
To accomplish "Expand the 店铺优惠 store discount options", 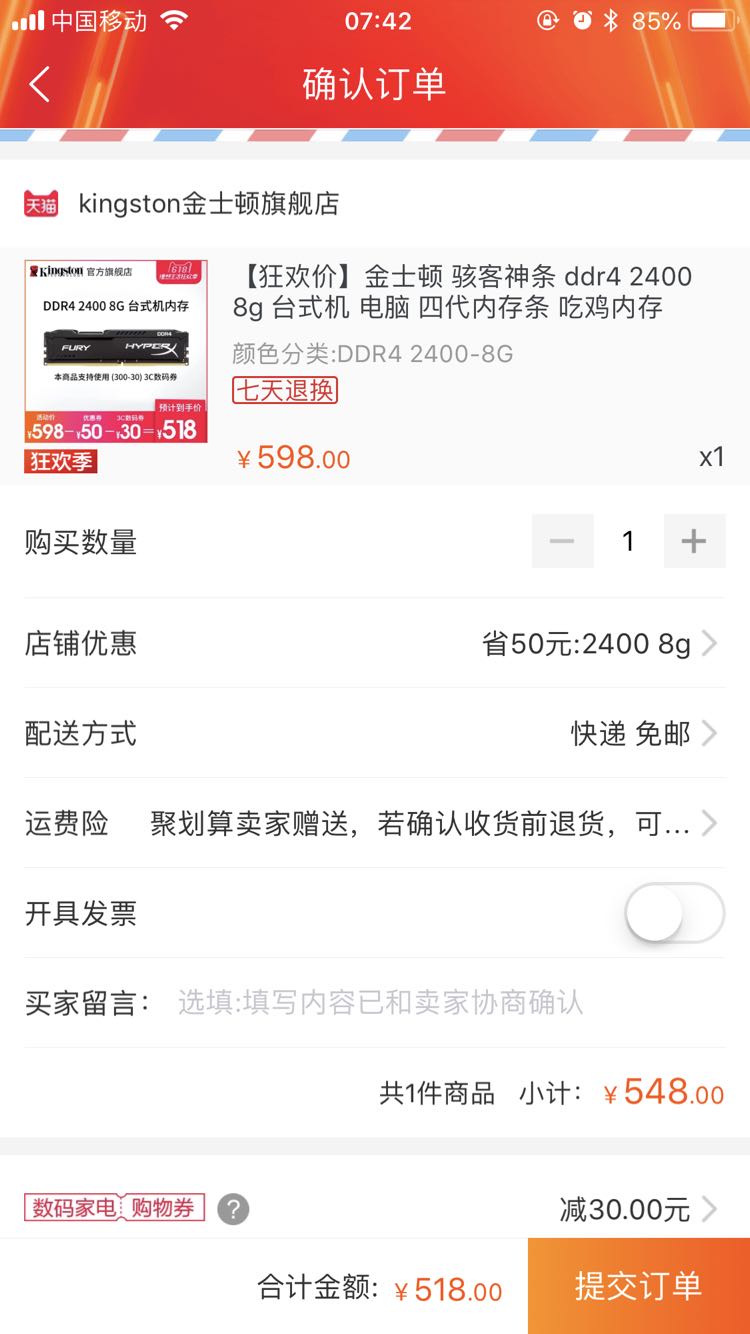I will [x=600, y=644].
